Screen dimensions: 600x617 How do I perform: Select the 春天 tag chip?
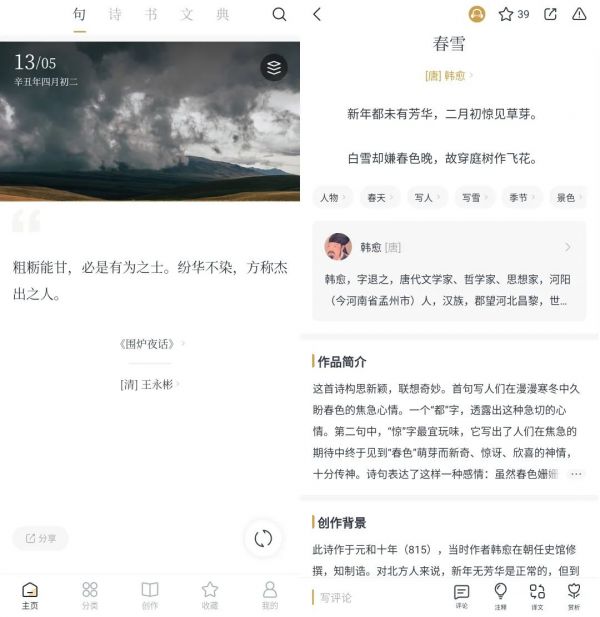point(381,198)
